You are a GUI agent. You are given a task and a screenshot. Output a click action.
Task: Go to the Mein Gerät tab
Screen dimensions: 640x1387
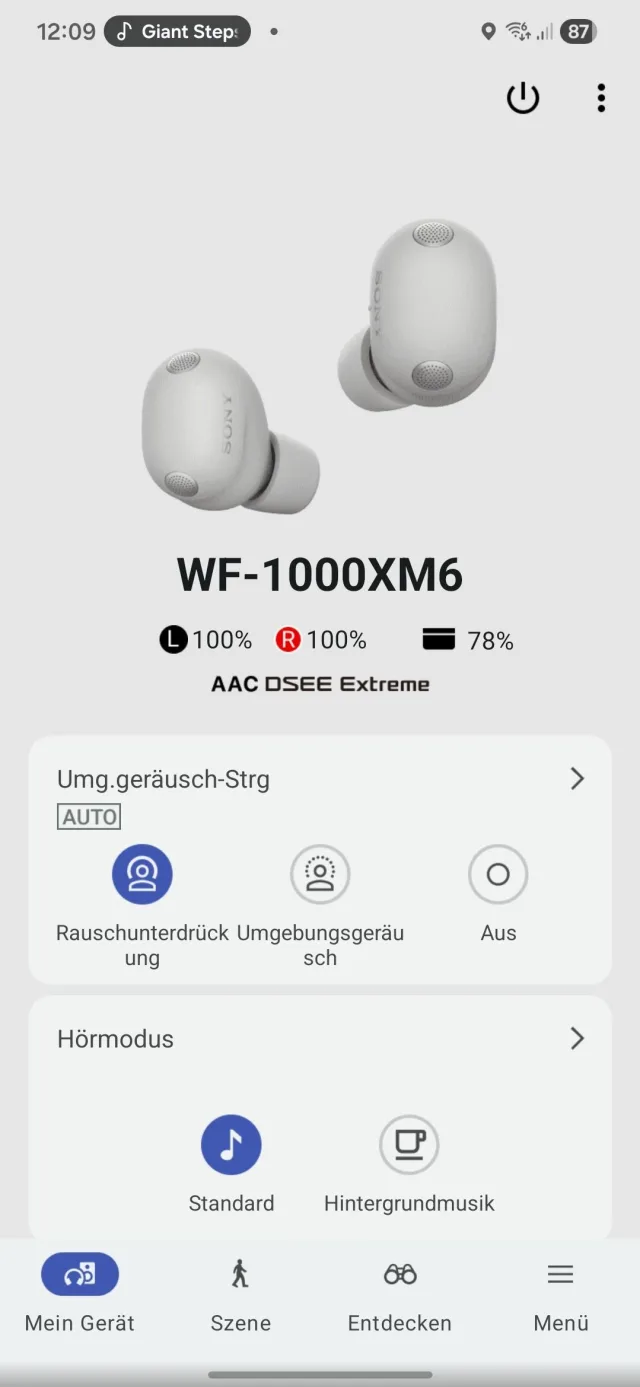80,1294
